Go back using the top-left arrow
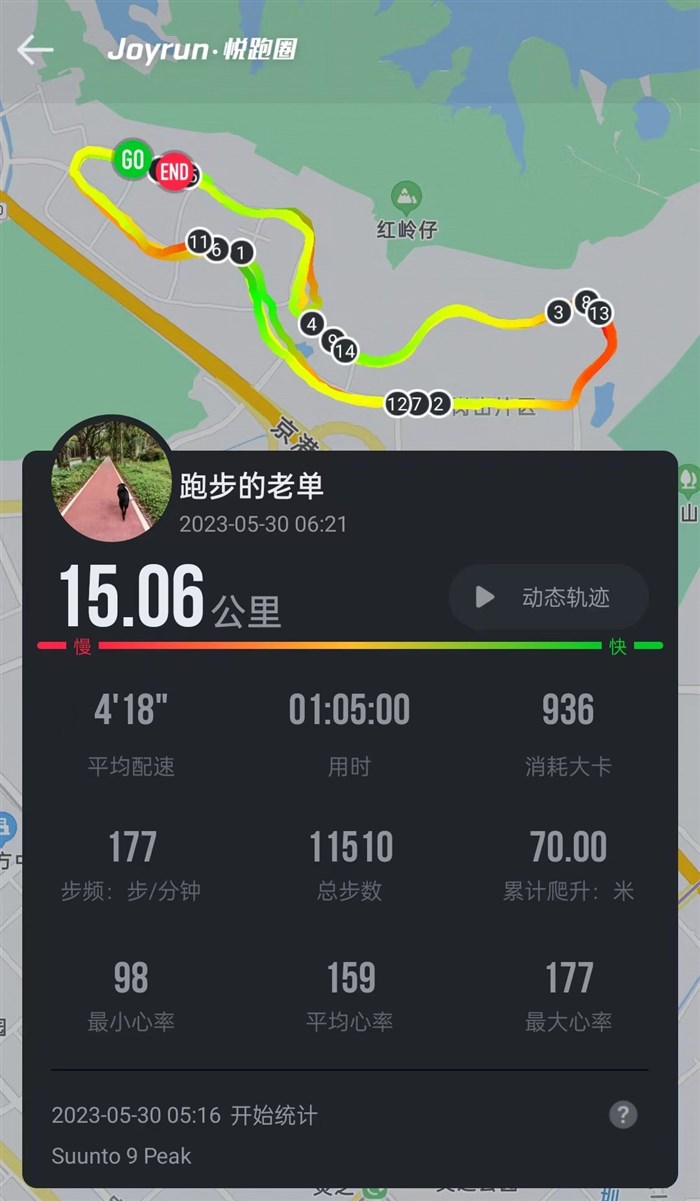 click(35, 50)
